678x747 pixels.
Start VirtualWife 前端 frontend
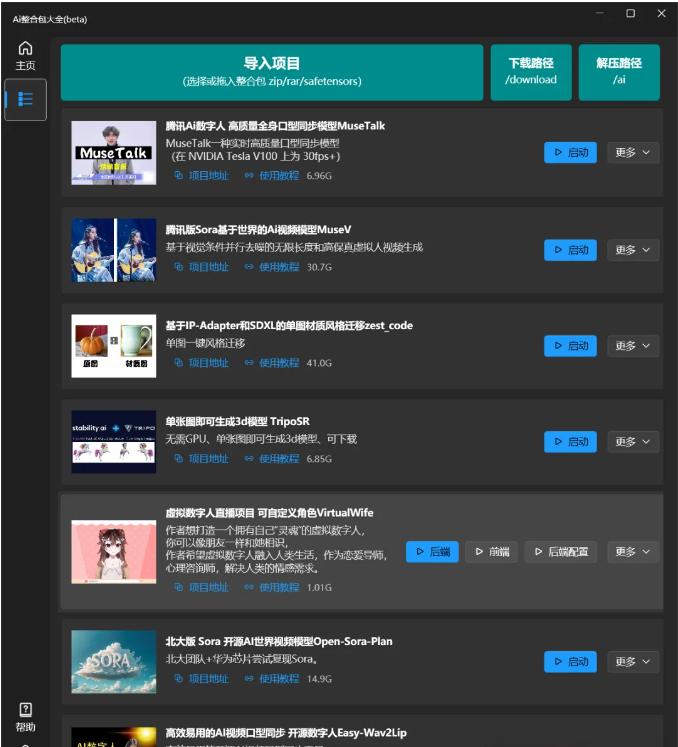491,552
